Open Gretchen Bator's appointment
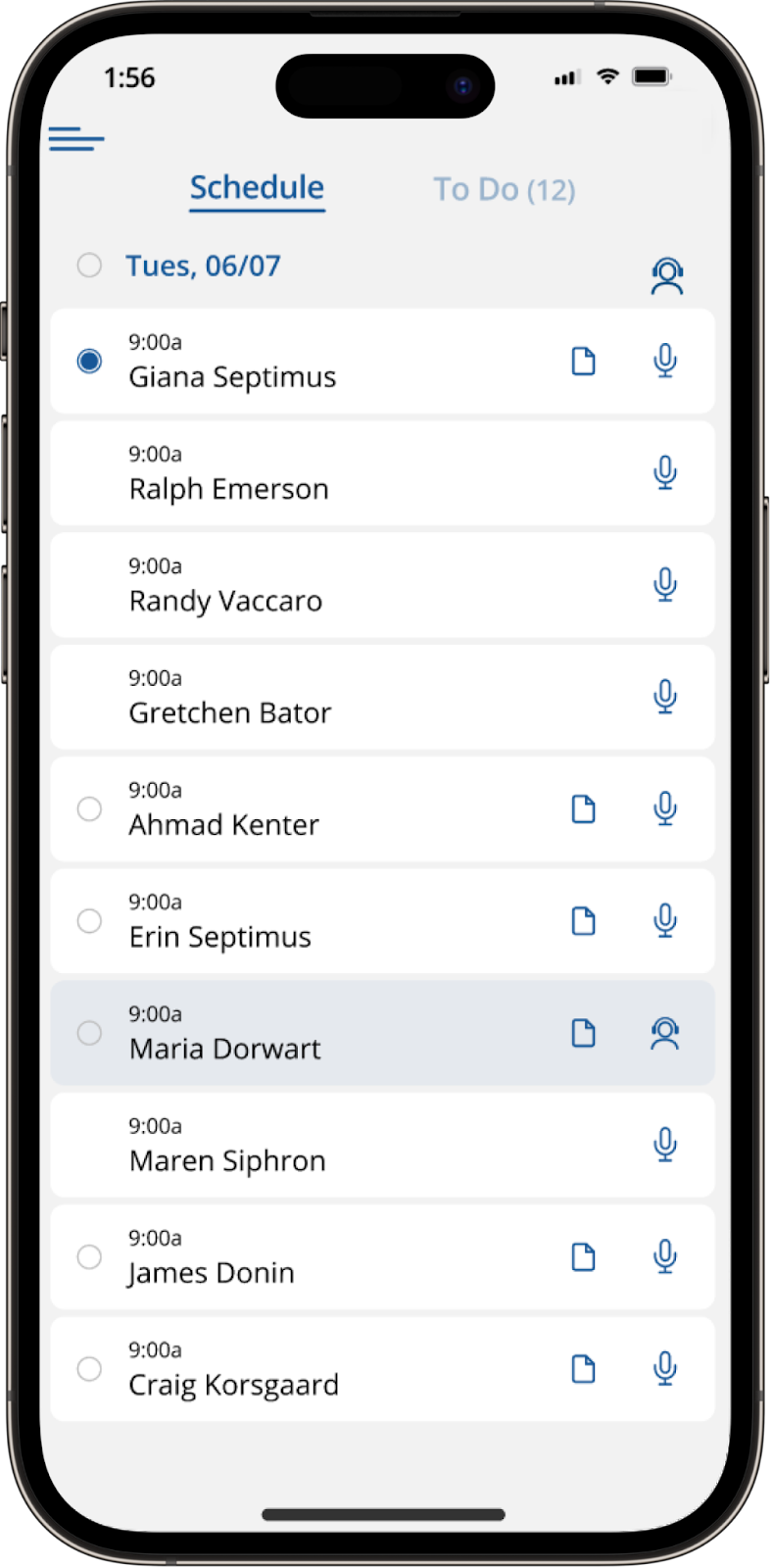This screenshot has width=771, height=1568. pyautogui.click(x=382, y=697)
